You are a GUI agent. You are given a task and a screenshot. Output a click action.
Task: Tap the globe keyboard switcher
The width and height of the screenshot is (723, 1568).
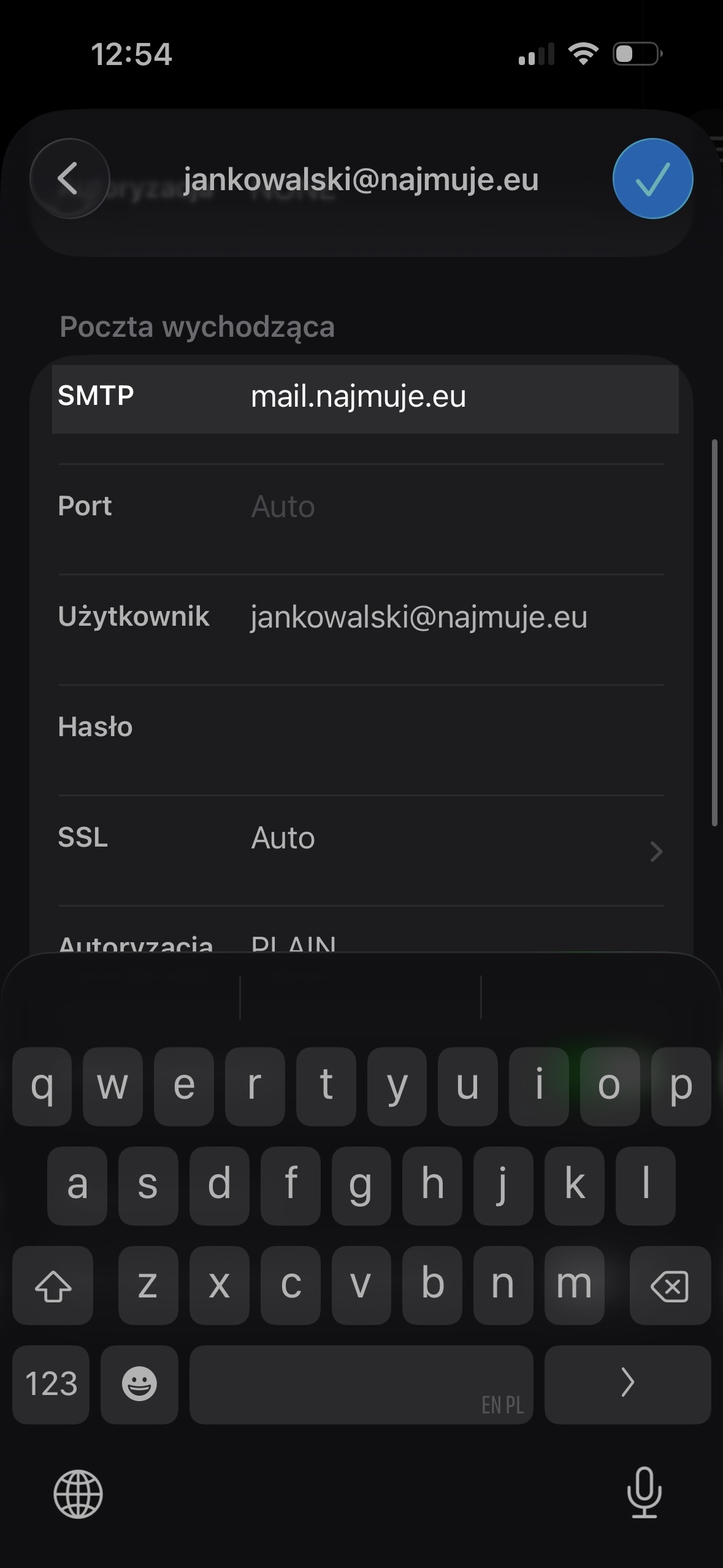click(78, 1493)
